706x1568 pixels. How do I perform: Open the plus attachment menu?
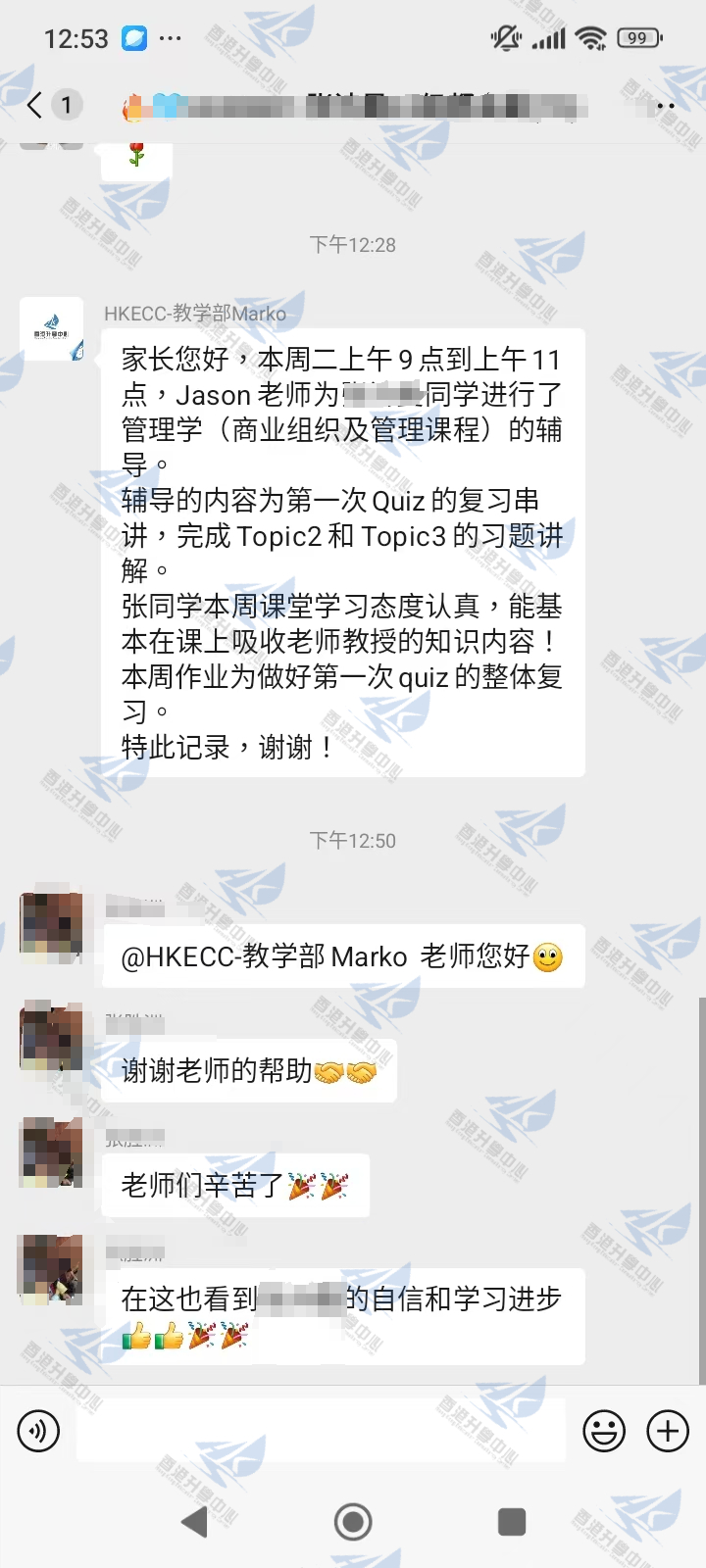[x=668, y=1432]
